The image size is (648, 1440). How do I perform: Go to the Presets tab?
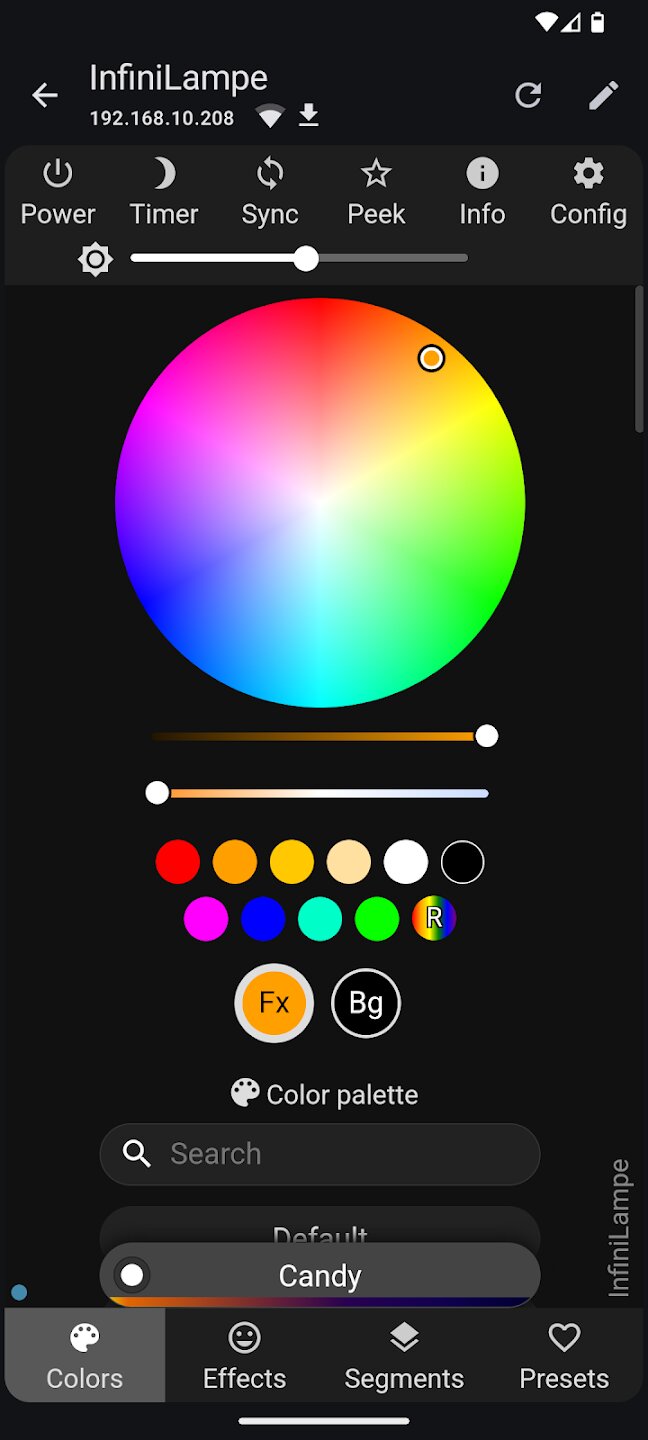pos(564,1355)
